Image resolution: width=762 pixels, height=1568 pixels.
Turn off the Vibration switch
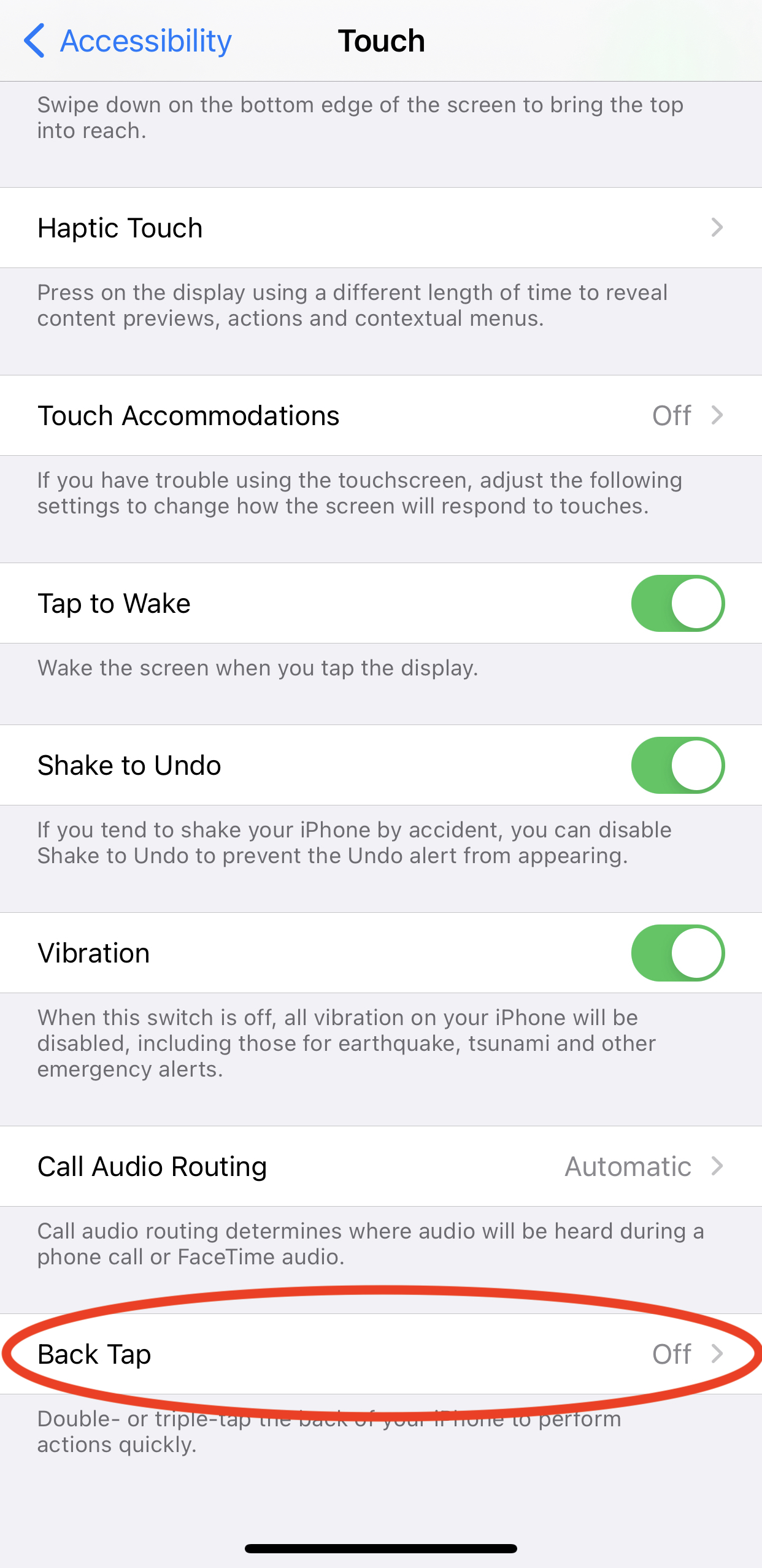(x=677, y=953)
